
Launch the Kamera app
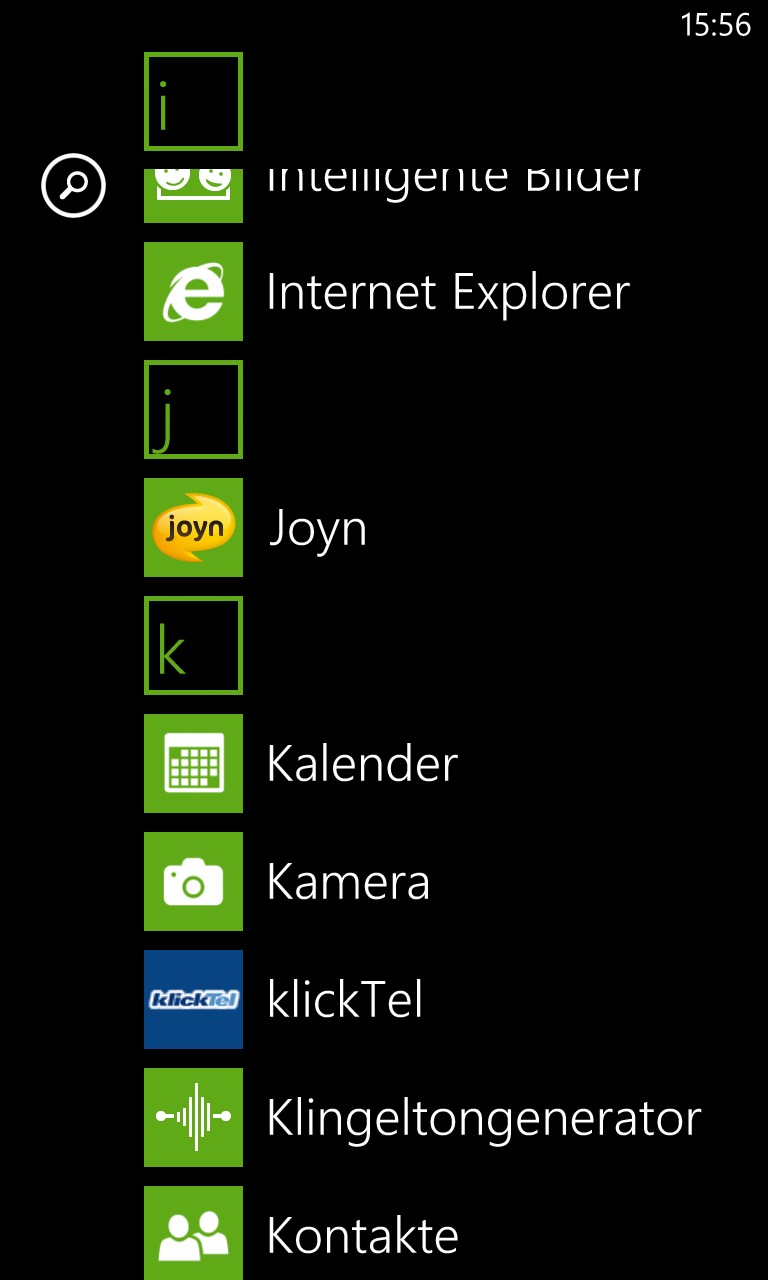pos(288,882)
